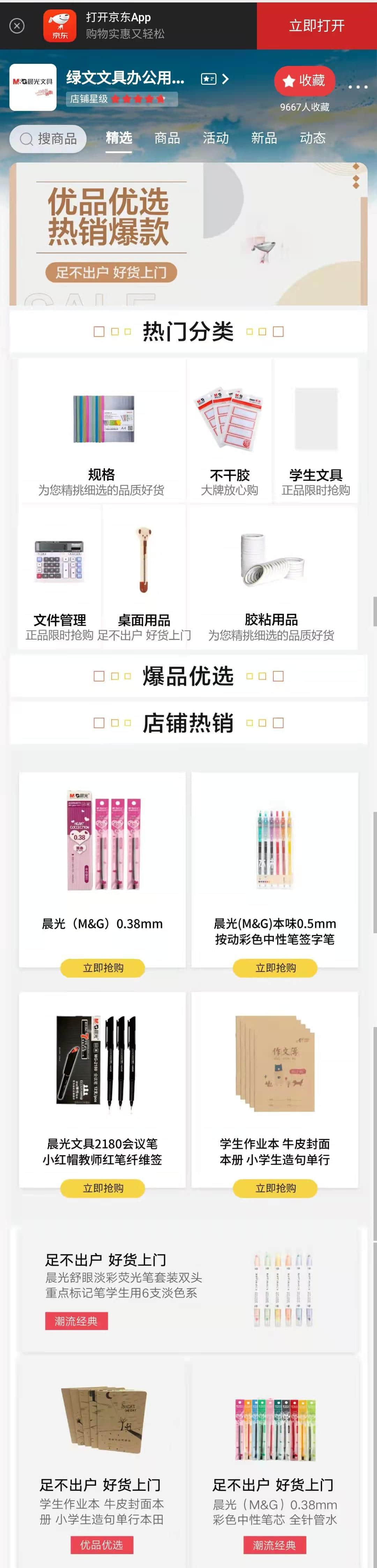The image size is (377, 1568).
Task: Tap 收藏 to favorite this store
Action: pos(304,81)
